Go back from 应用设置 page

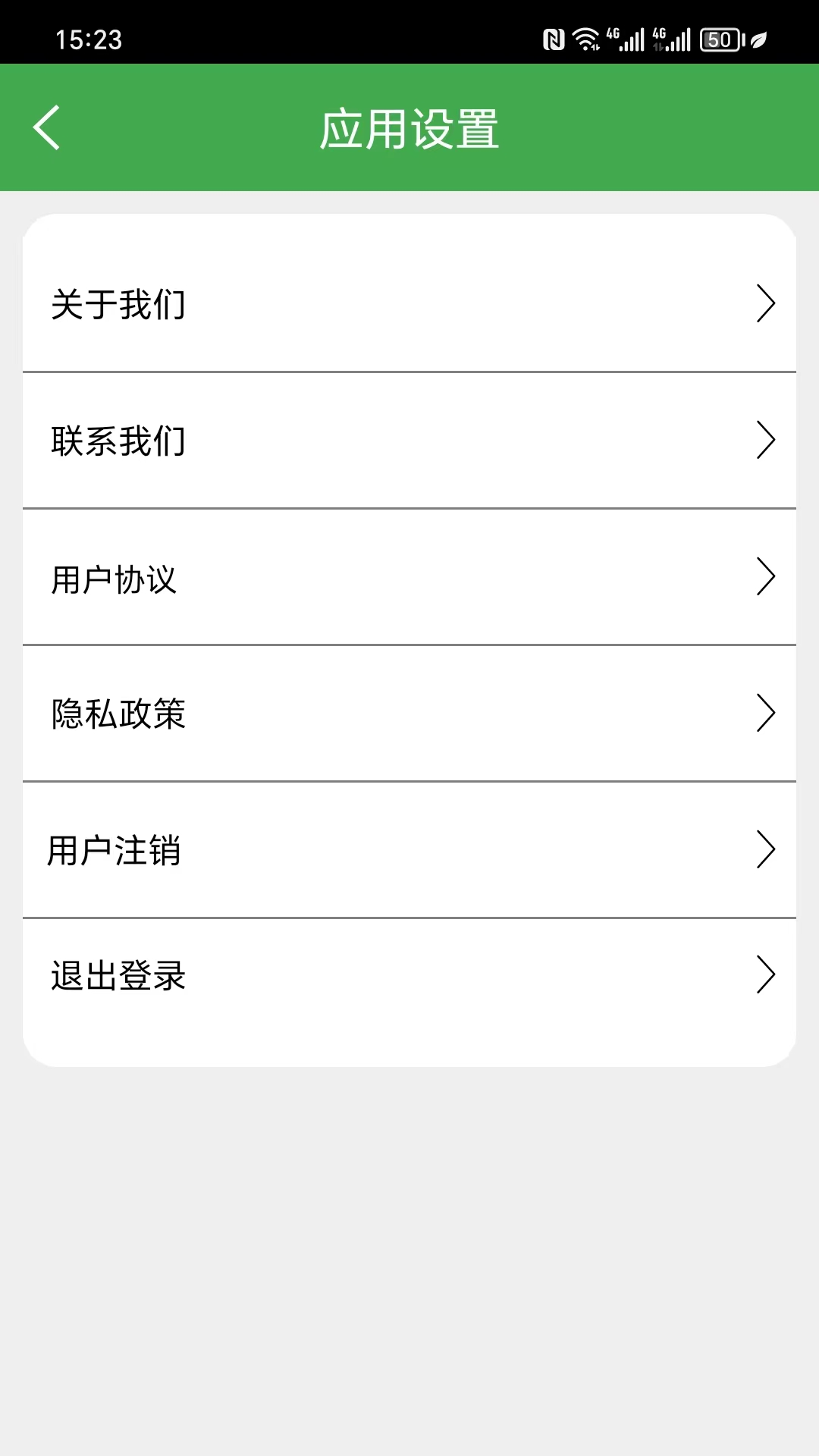(47, 127)
